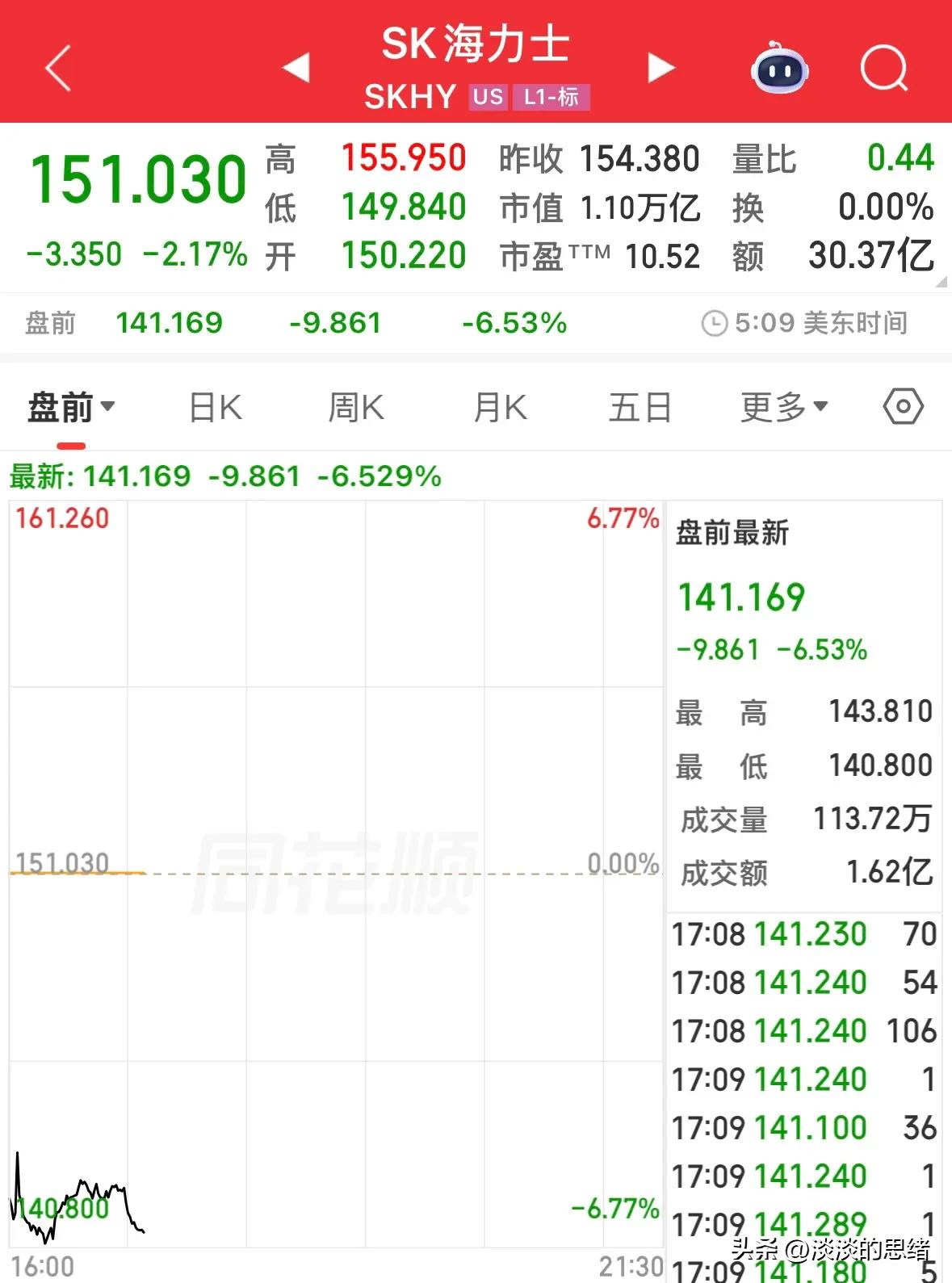Image resolution: width=952 pixels, height=1283 pixels.
Task: Switch to the 周K tab
Action: tap(356, 407)
